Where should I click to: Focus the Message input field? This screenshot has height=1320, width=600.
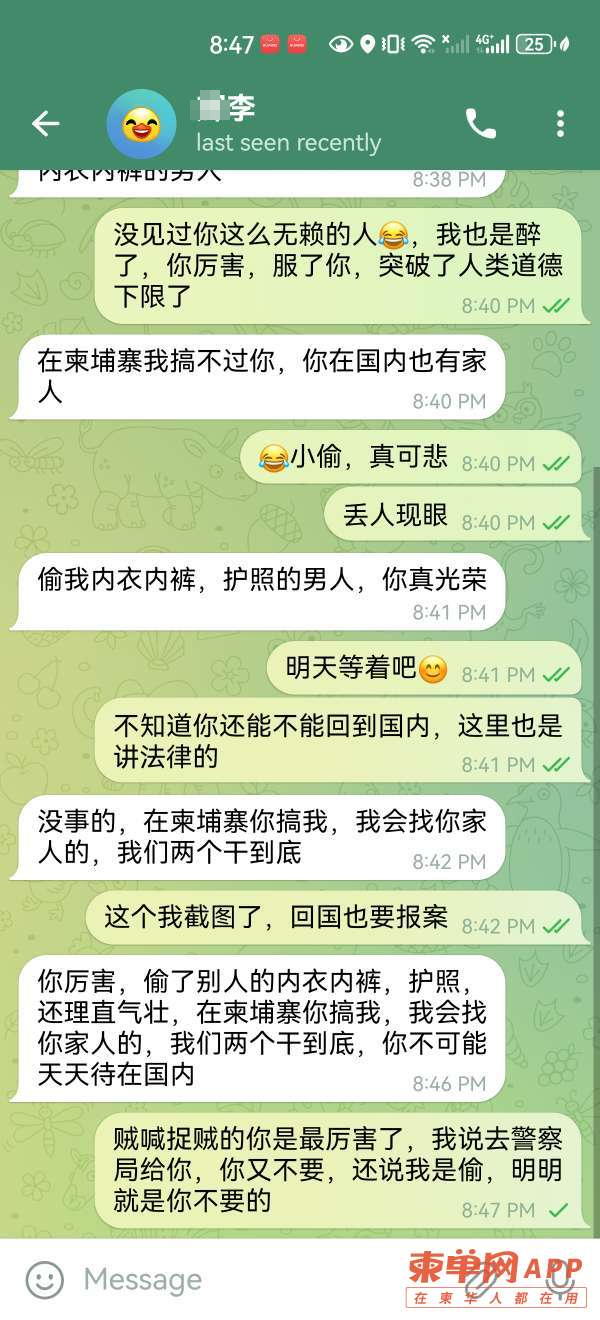(230, 1279)
